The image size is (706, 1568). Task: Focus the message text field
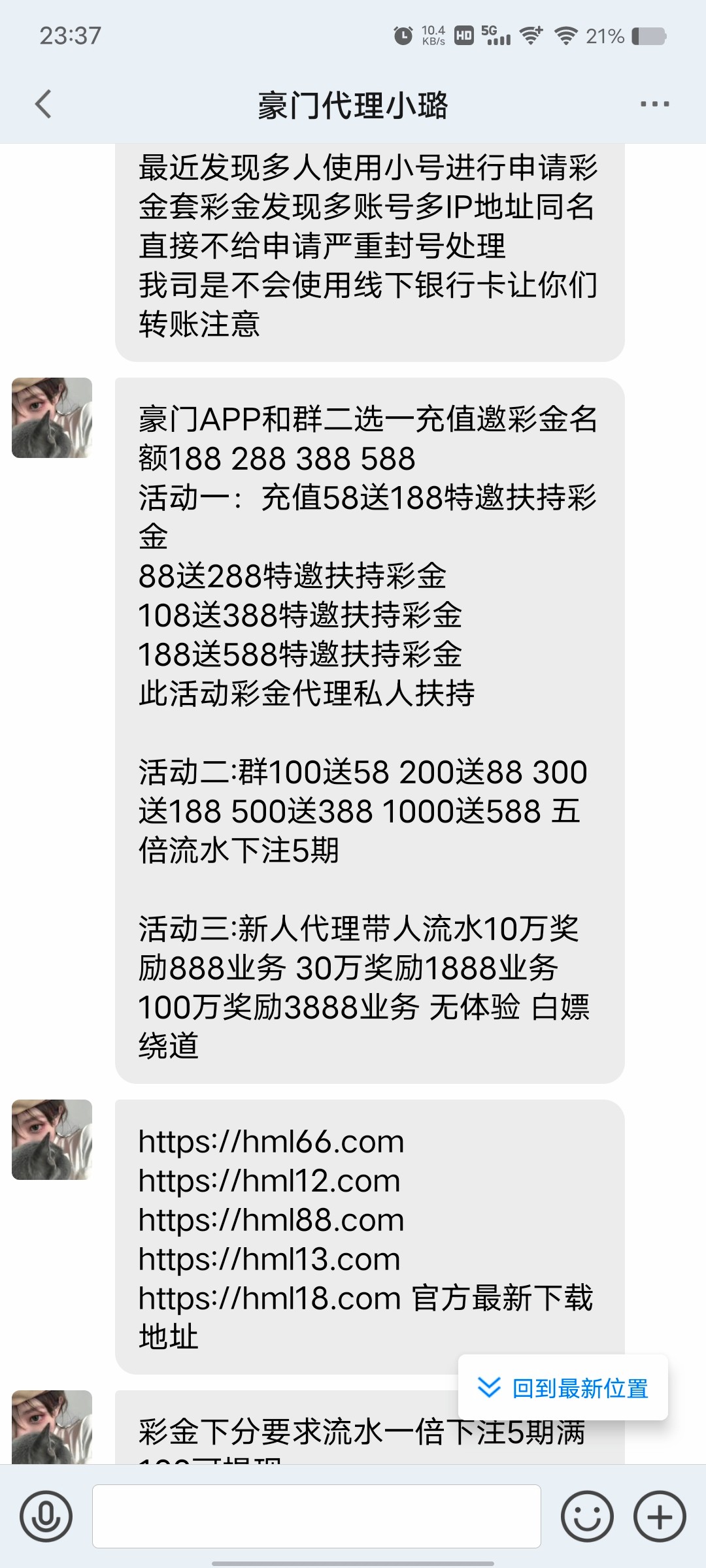coord(316,1516)
